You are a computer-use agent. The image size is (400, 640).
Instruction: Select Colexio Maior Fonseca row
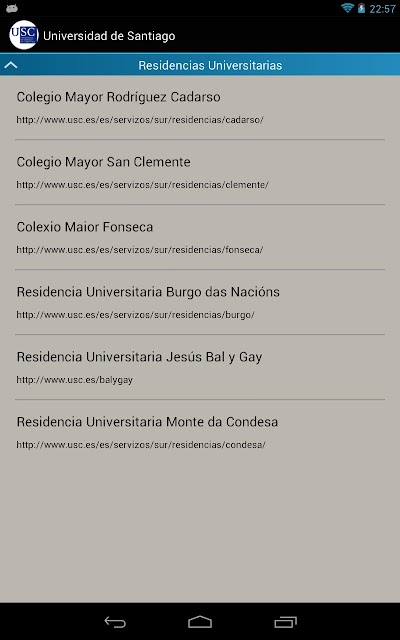(200, 237)
